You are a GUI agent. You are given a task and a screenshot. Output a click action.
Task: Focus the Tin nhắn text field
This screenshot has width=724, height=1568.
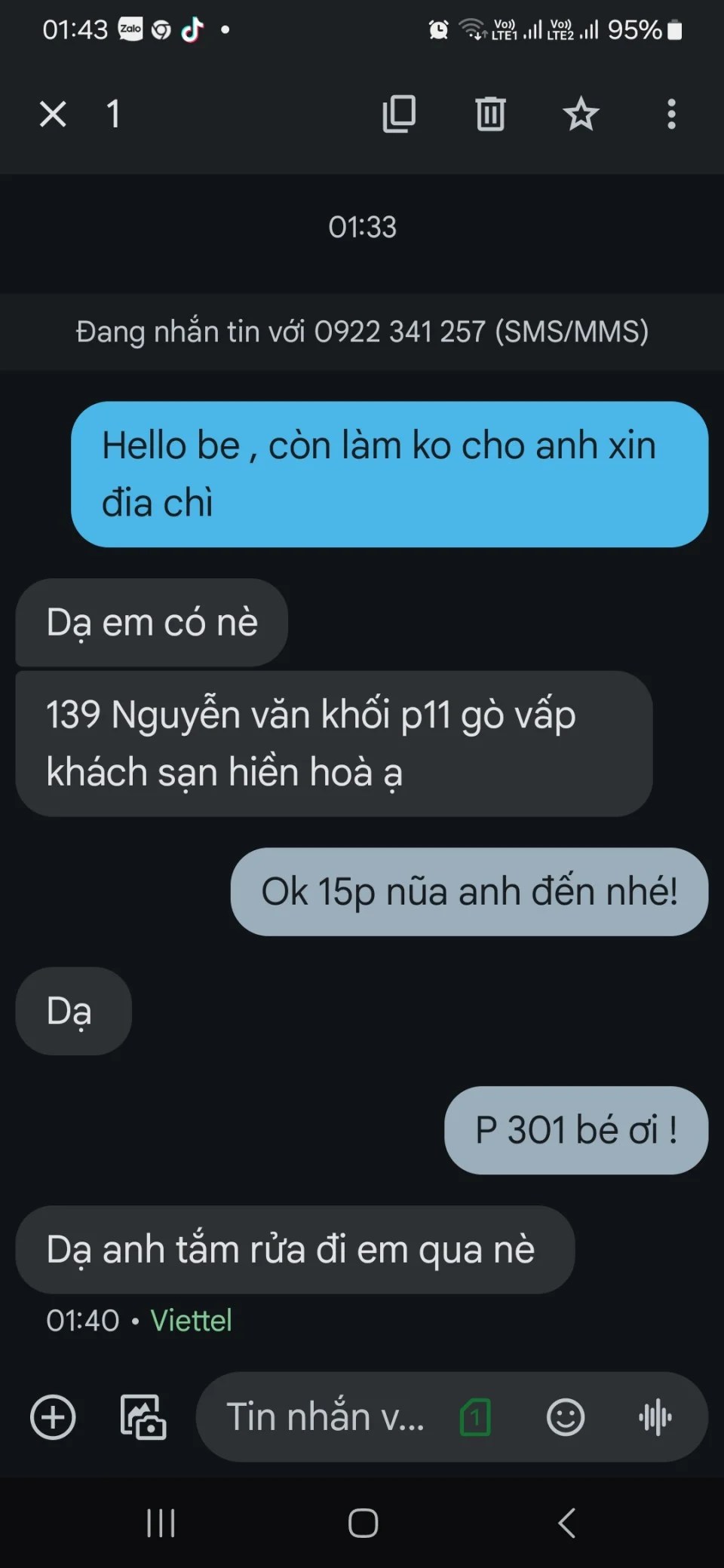pos(326,1417)
